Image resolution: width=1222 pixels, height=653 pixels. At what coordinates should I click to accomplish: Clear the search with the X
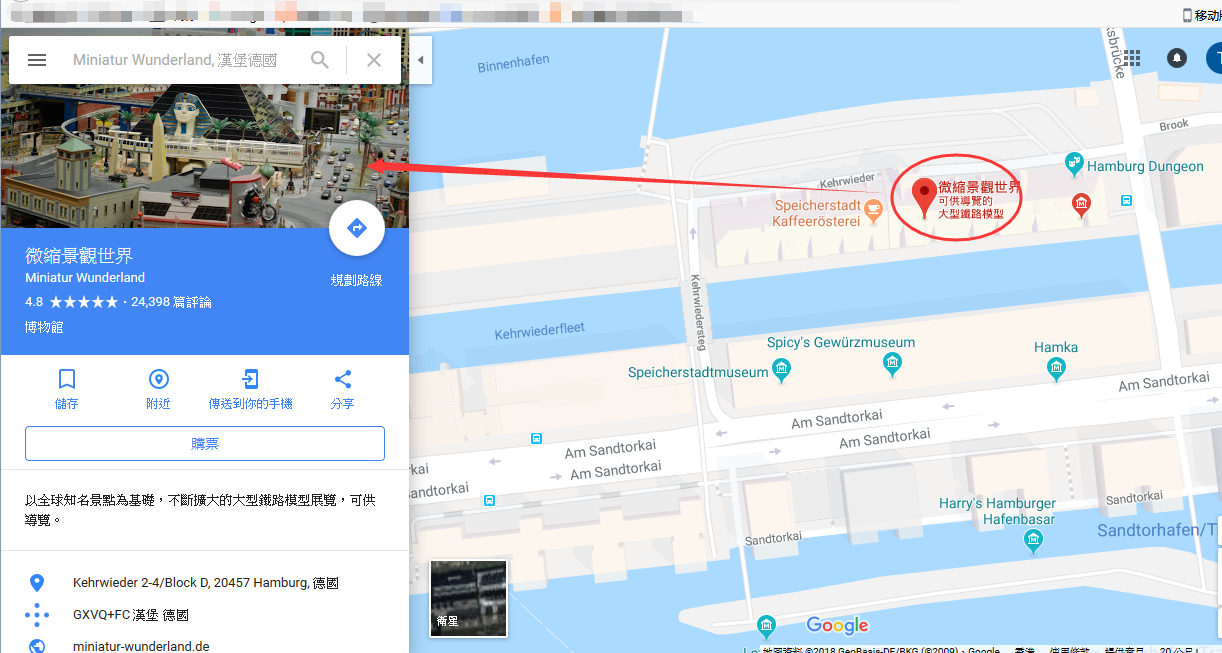point(374,60)
